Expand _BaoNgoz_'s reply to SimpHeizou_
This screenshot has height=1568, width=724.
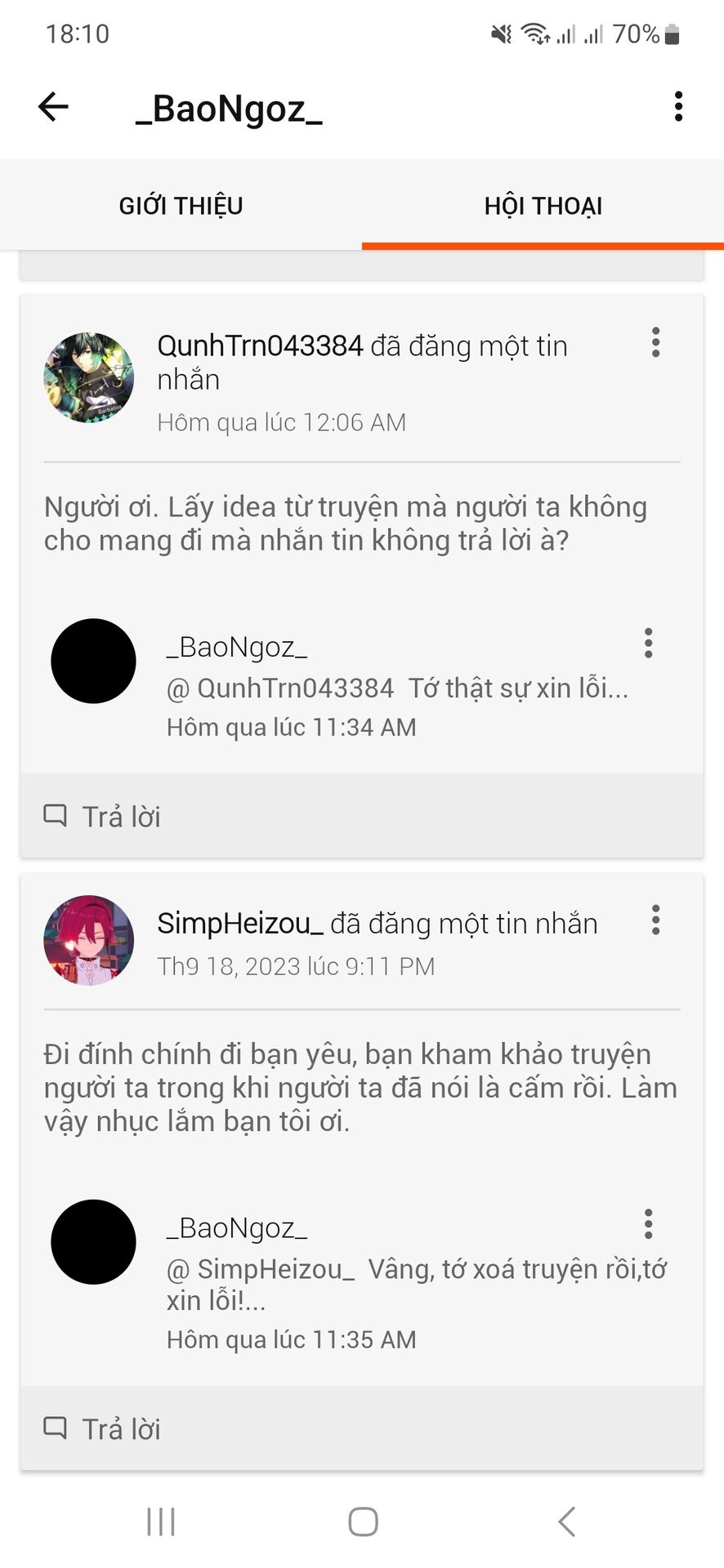(415, 1284)
